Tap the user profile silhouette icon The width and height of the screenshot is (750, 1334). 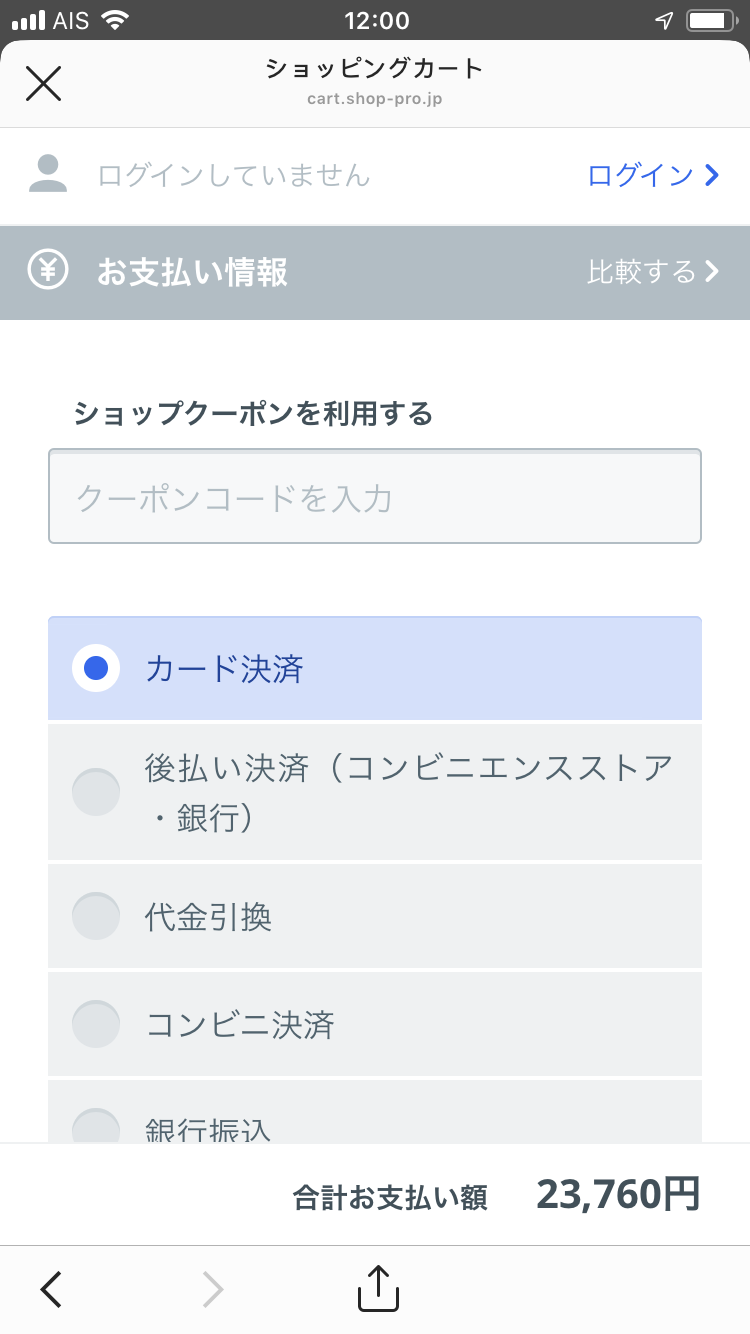(45, 172)
